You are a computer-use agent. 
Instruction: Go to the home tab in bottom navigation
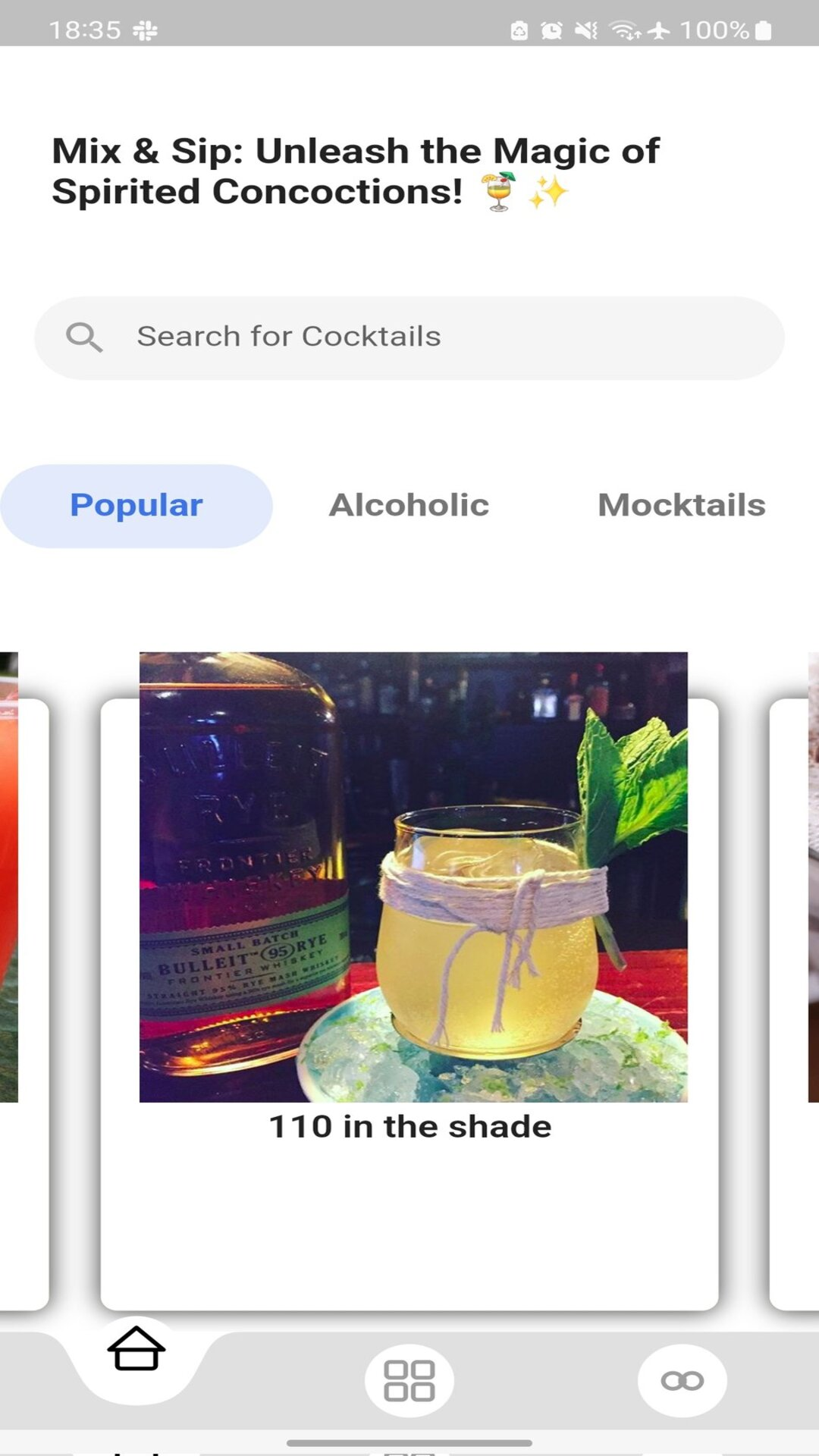point(136,1349)
